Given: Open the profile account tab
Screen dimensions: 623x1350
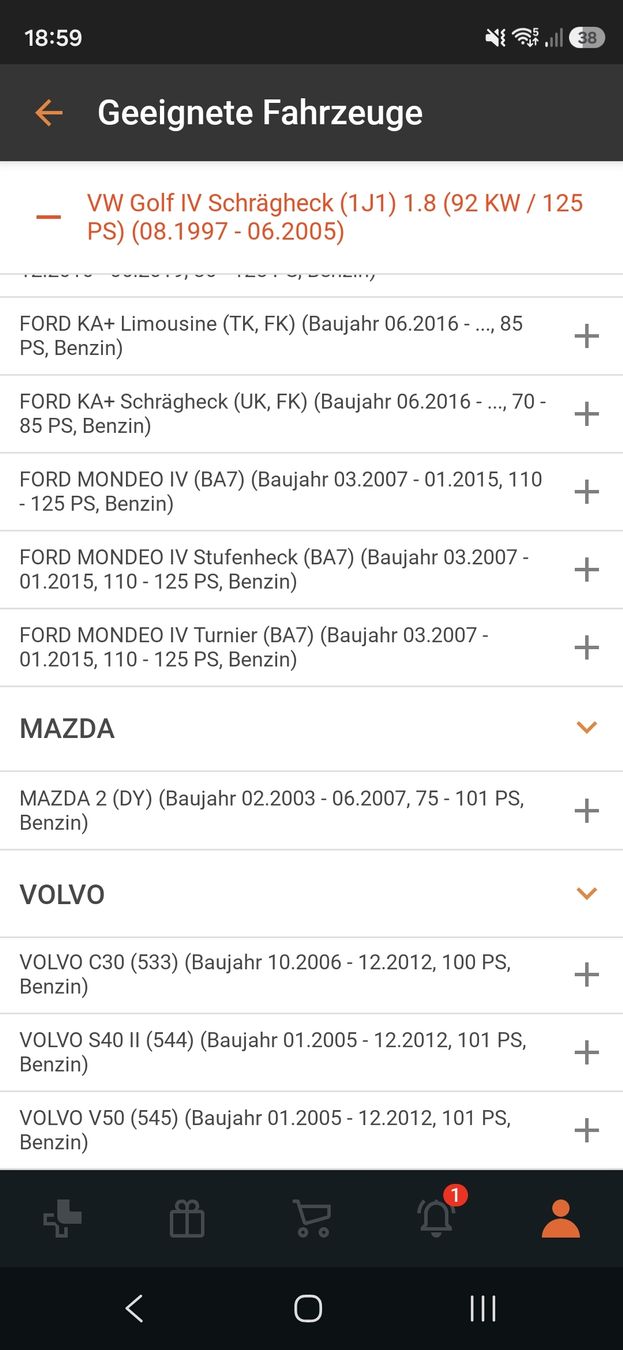Looking at the screenshot, I should pos(560,1218).
